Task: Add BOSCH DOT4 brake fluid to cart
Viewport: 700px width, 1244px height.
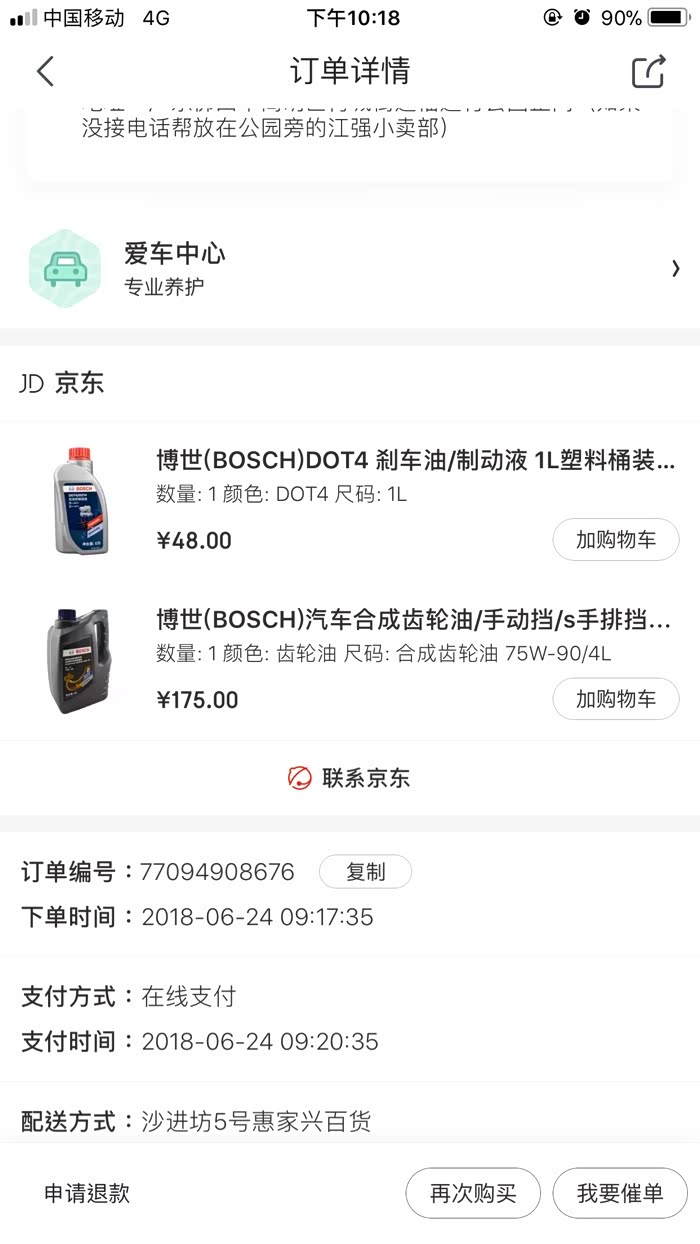Action: coord(615,540)
